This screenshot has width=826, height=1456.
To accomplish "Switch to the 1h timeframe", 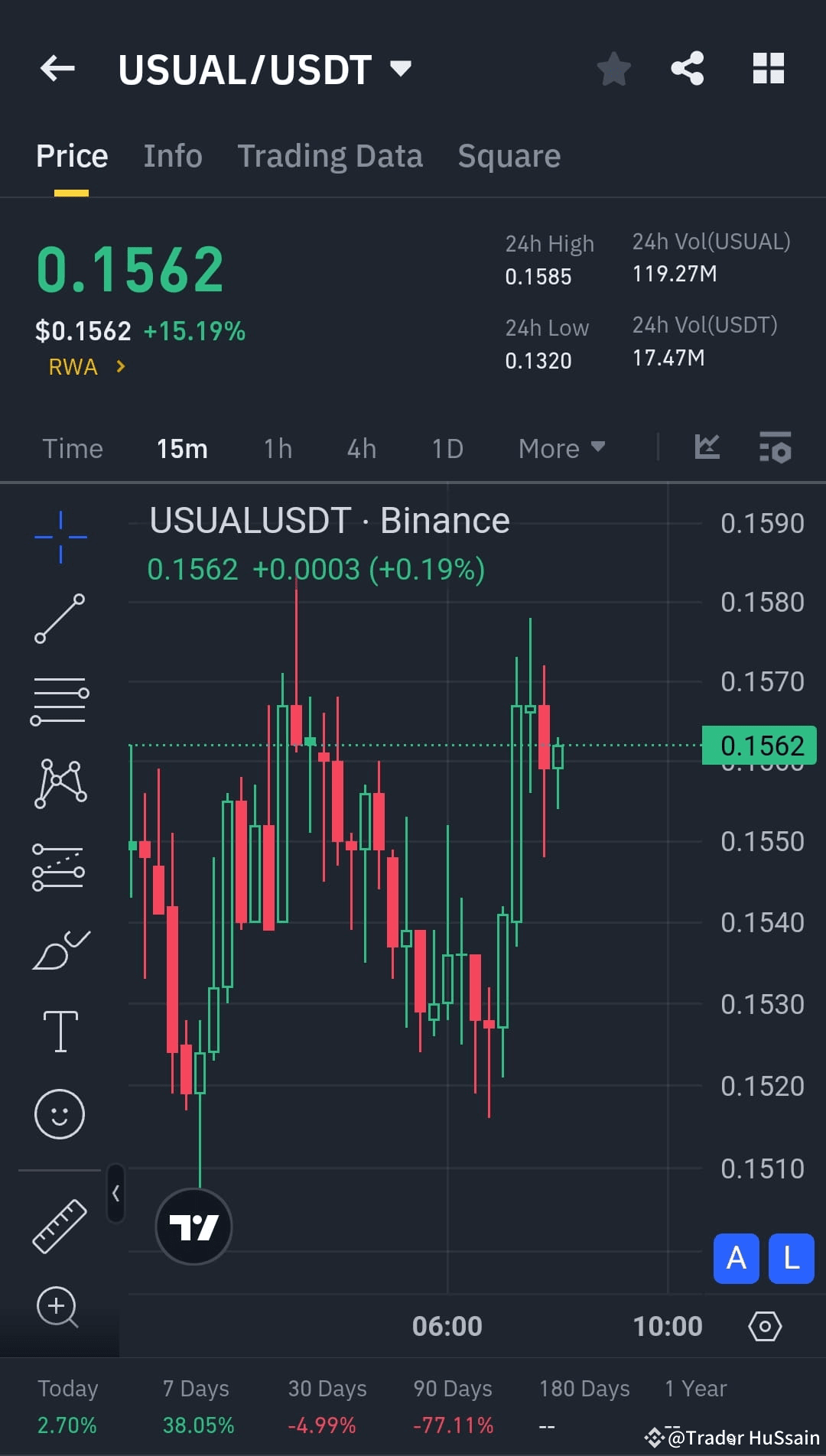I will click(277, 449).
